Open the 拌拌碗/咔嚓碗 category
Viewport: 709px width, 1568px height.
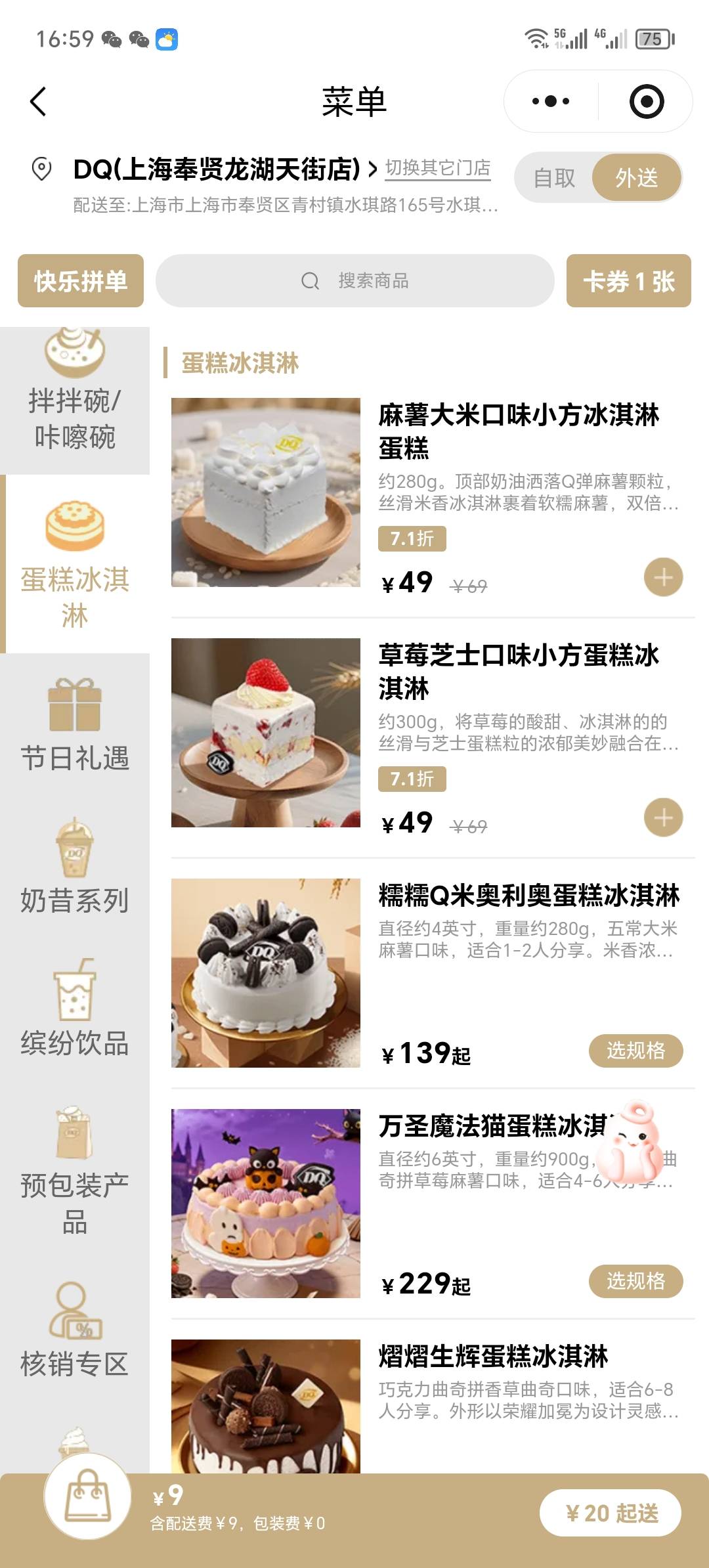75,399
